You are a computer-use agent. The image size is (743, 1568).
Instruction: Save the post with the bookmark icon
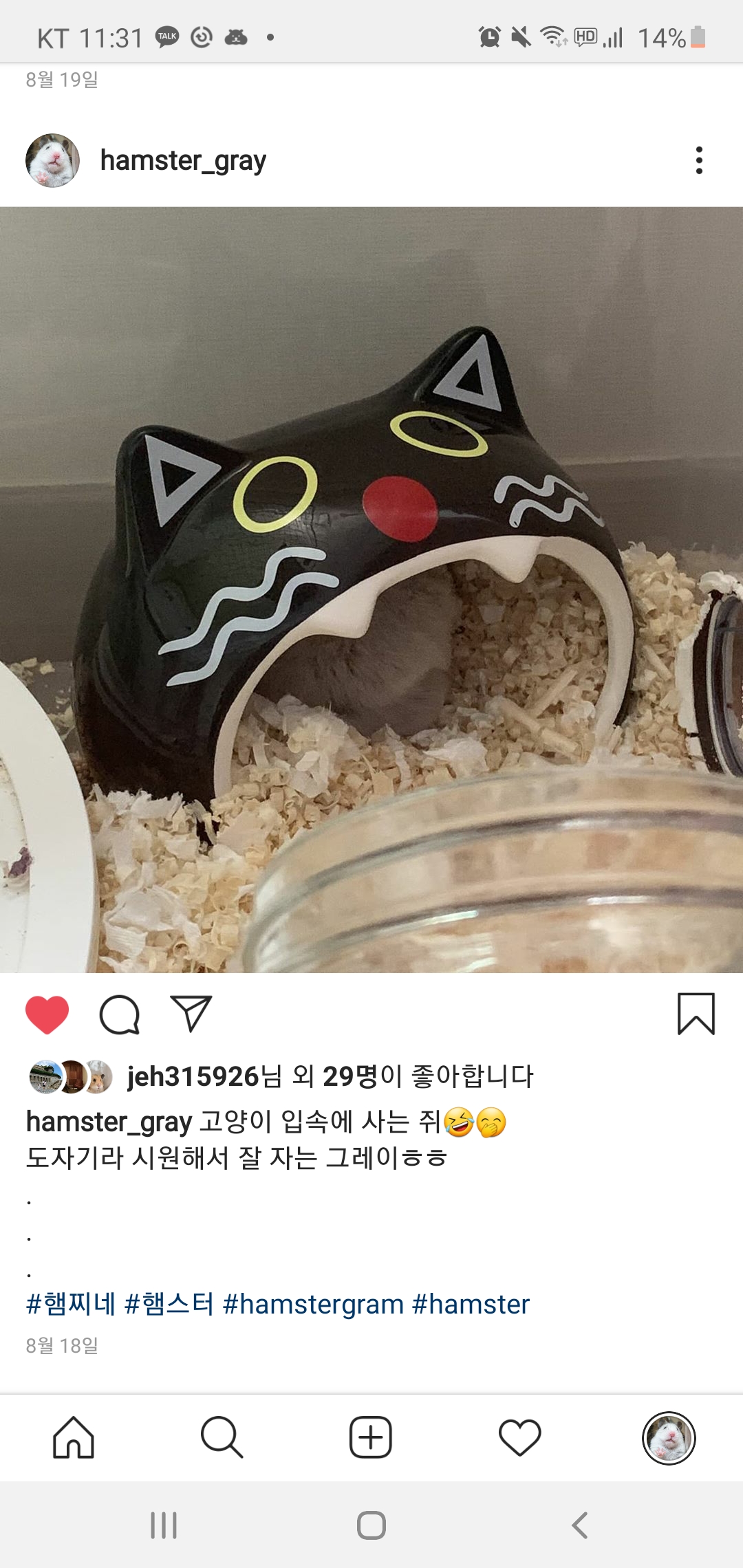[696, 1014]
